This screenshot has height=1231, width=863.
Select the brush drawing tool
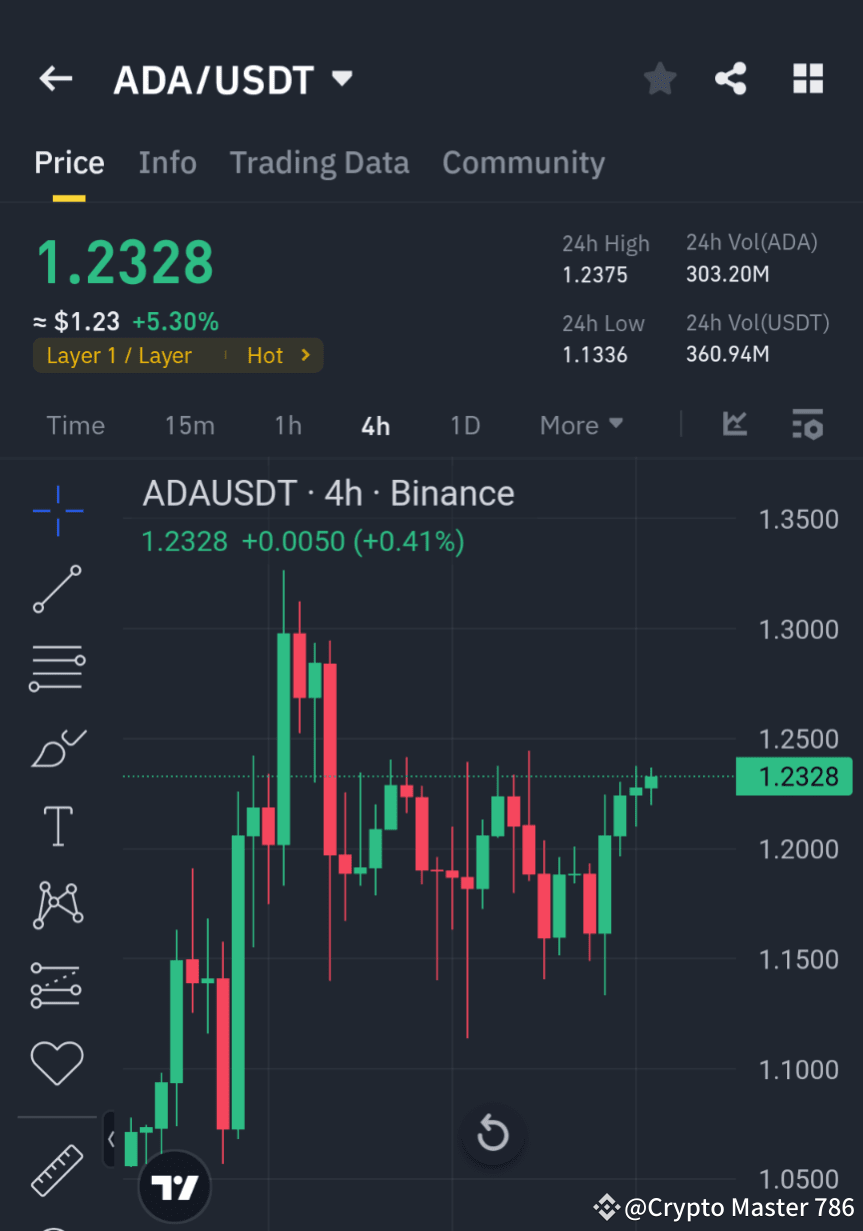(x=57, y=747)
